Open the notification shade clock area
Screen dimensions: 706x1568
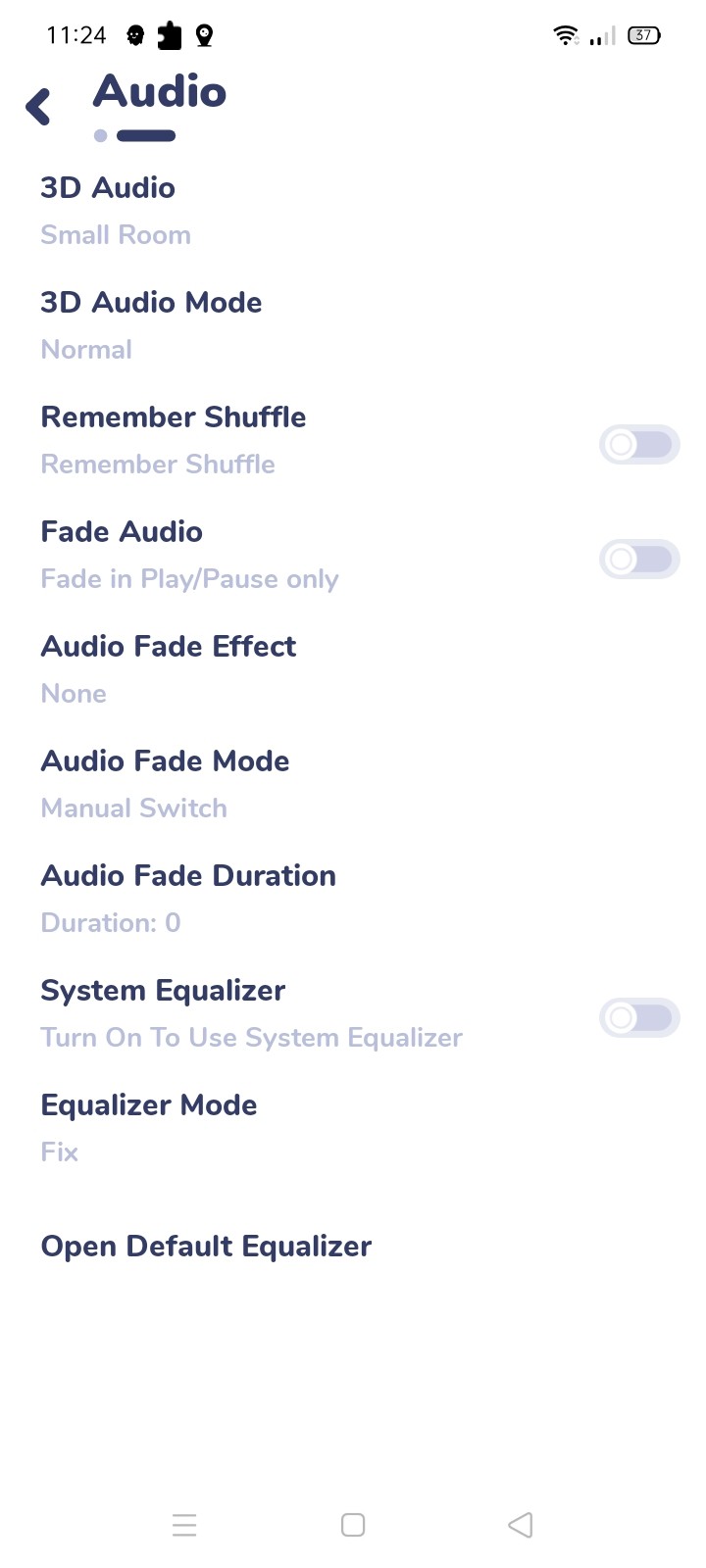(x=76, y=34)
